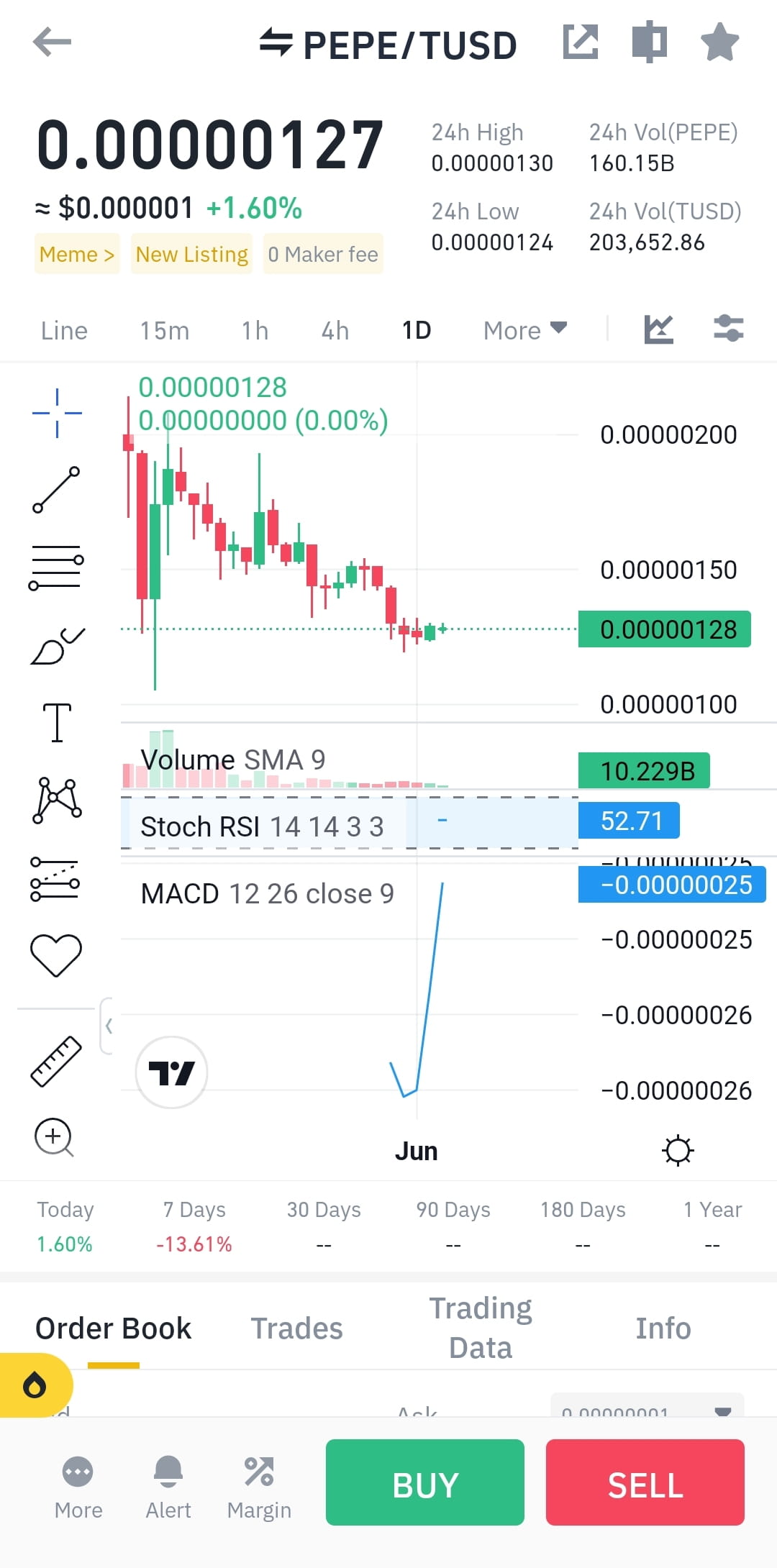Open the Trading Data tab
This screenshot has height=1568, width=777.
coord(480,1328)
